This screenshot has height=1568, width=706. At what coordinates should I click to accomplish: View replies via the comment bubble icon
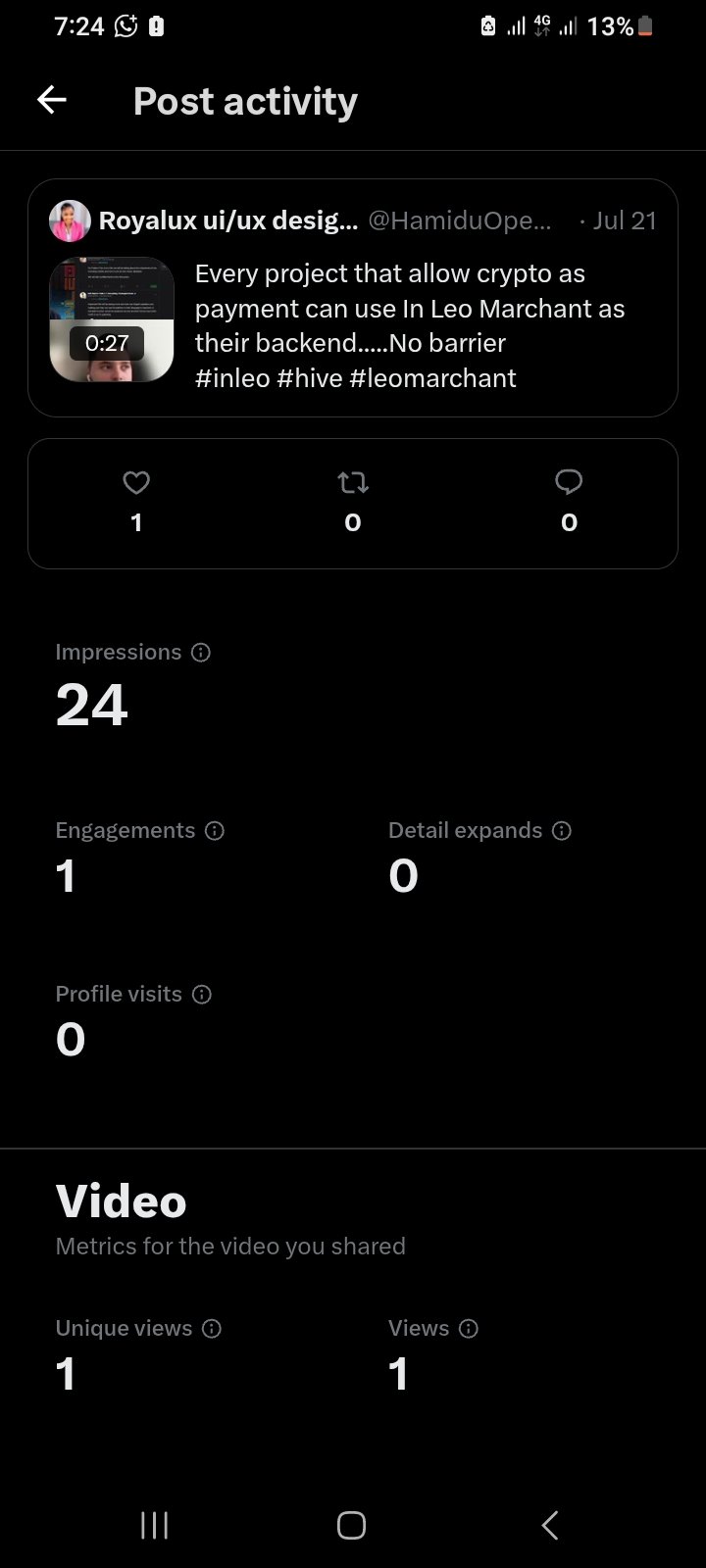569,482
